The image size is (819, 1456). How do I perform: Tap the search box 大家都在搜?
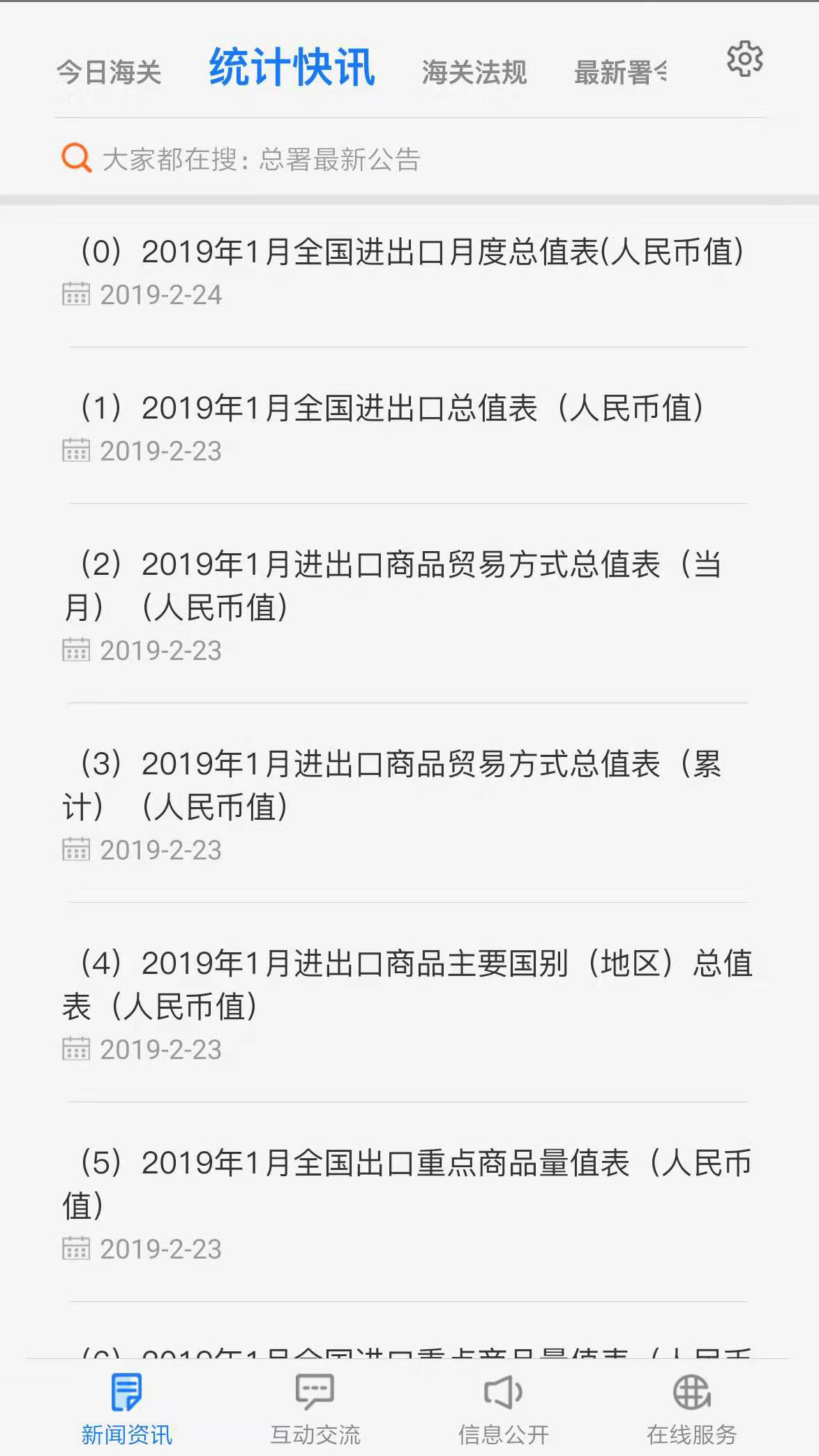(409, 159)
